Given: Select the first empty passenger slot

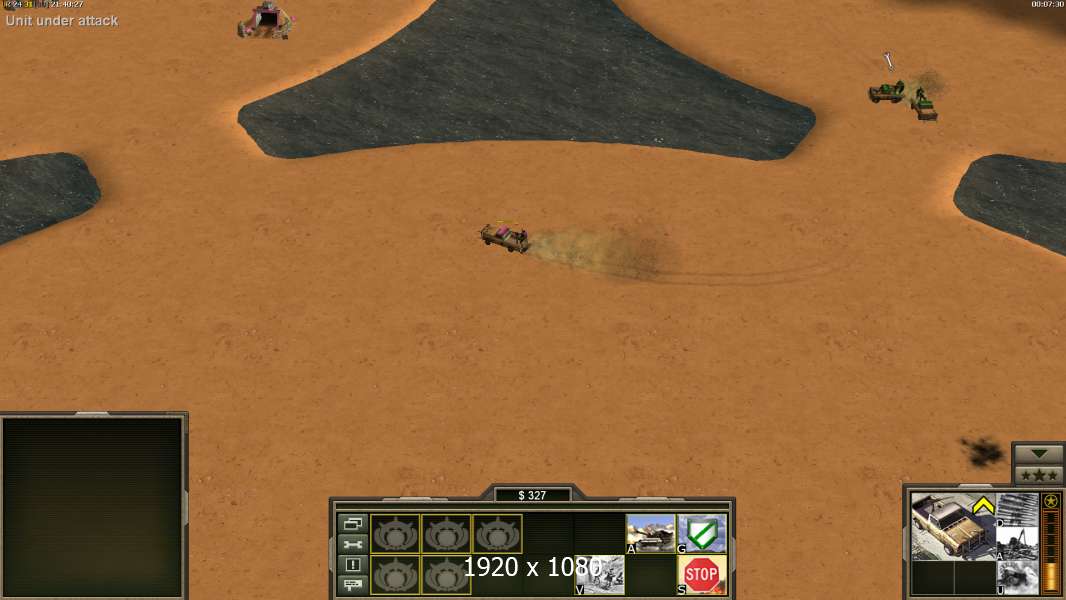Looking at the screenshot, I should point(396,533).
